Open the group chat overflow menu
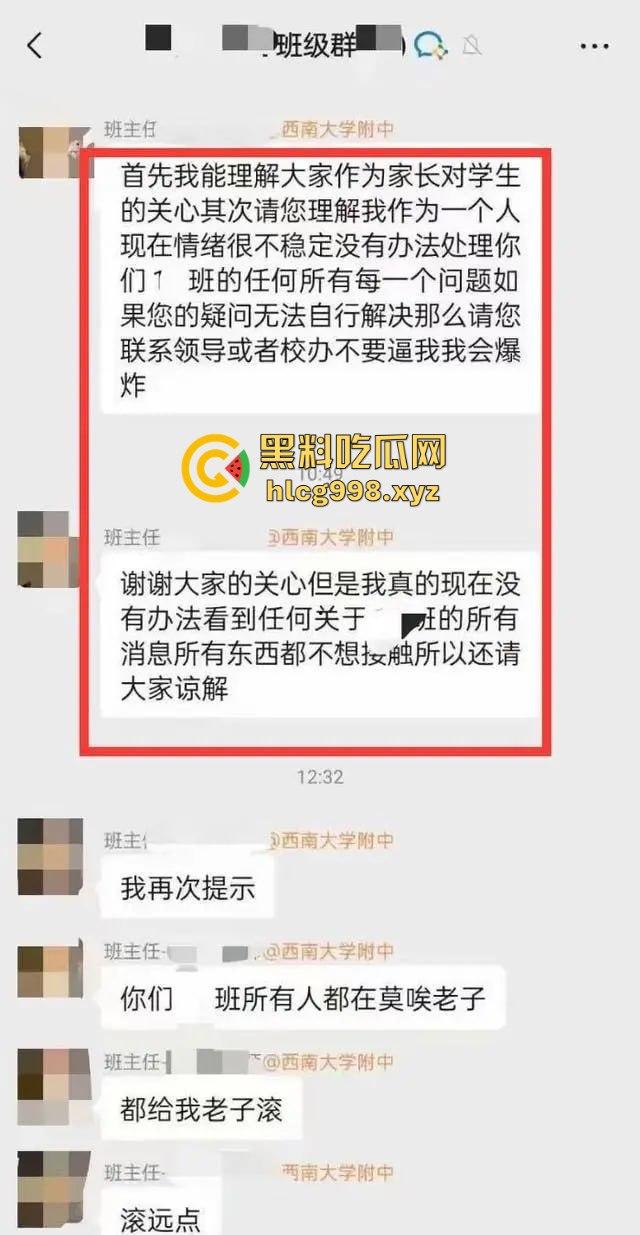Viewport: 640px width, 1235px height. point(594,46)
